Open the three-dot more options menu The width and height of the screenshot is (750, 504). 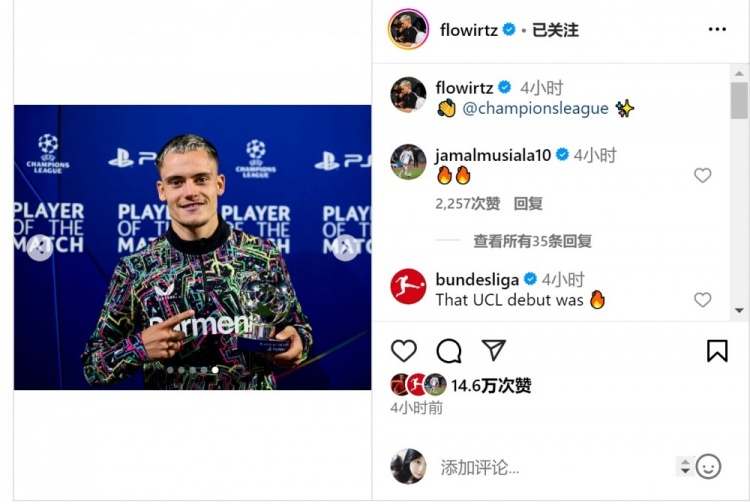(x=717, y=30)
